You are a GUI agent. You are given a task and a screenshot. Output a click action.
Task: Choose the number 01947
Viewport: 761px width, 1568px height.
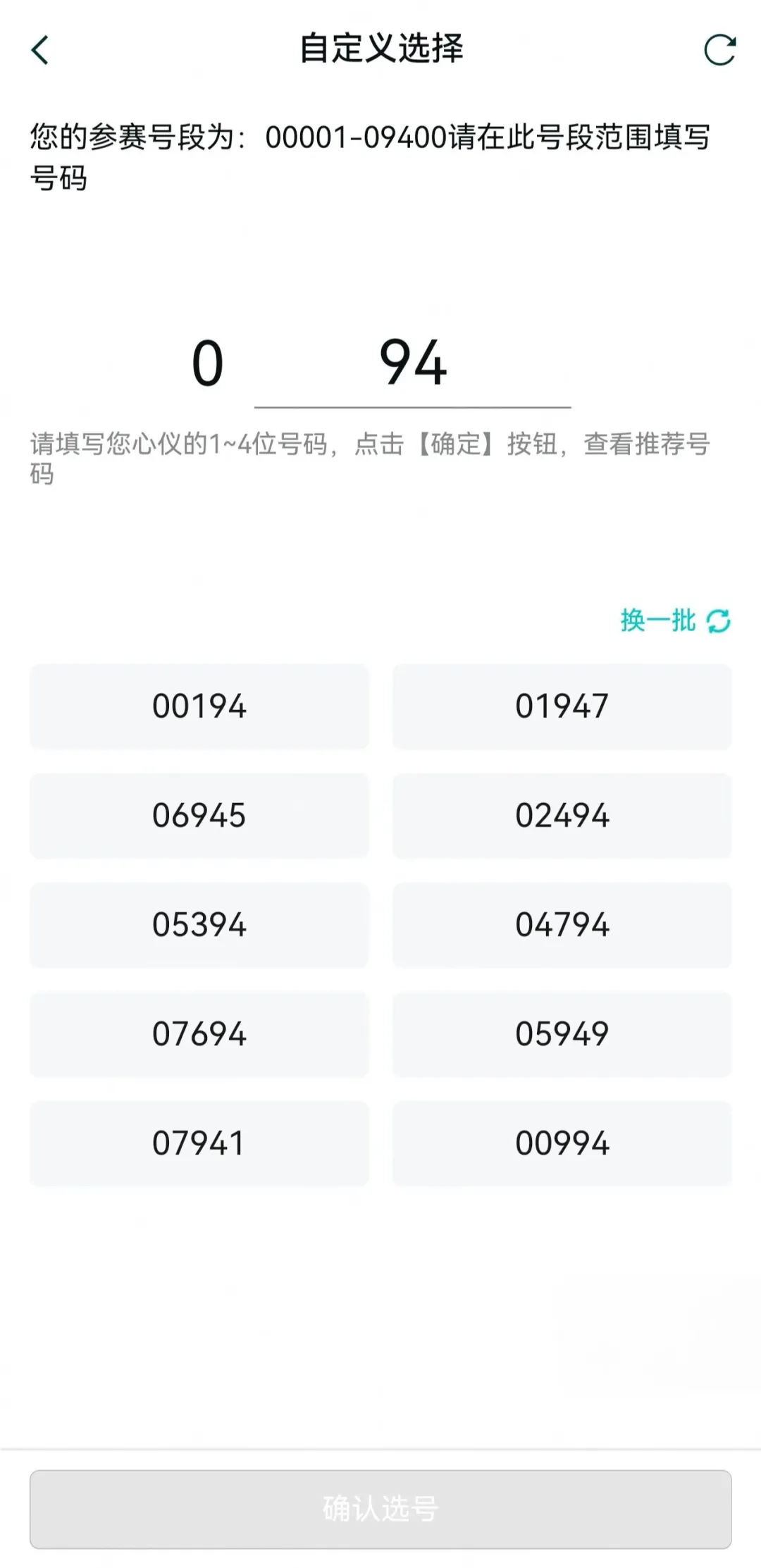click(x=562, y=707)
